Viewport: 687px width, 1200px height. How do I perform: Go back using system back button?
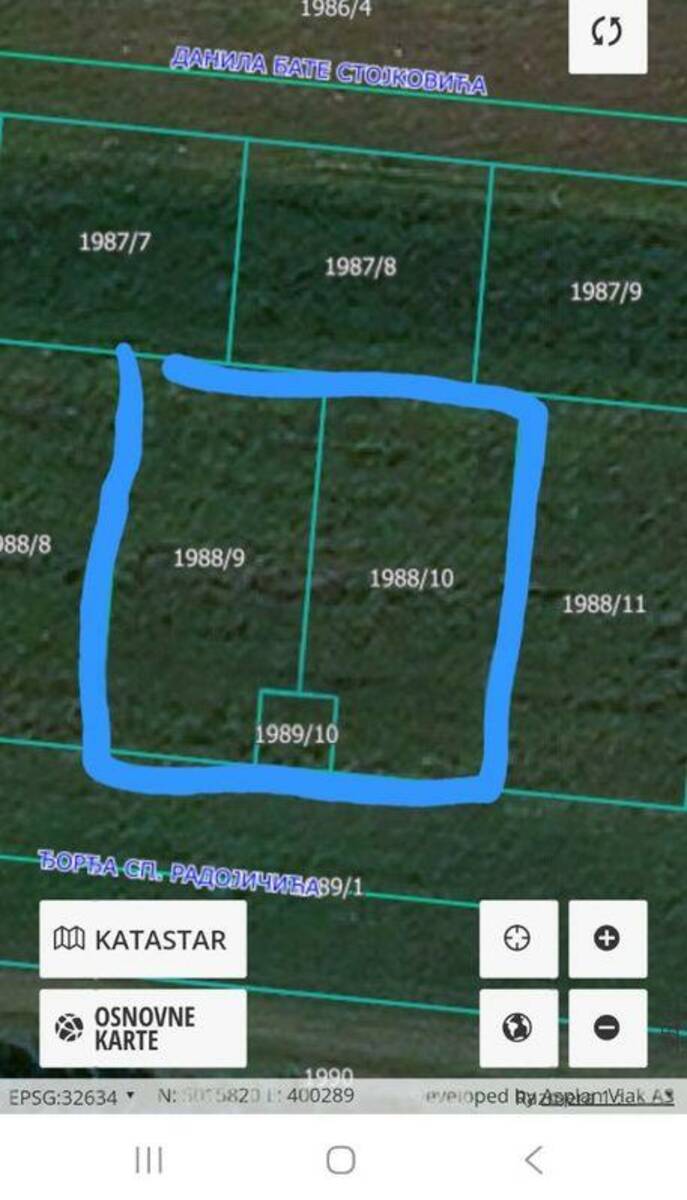point(534,1160)
